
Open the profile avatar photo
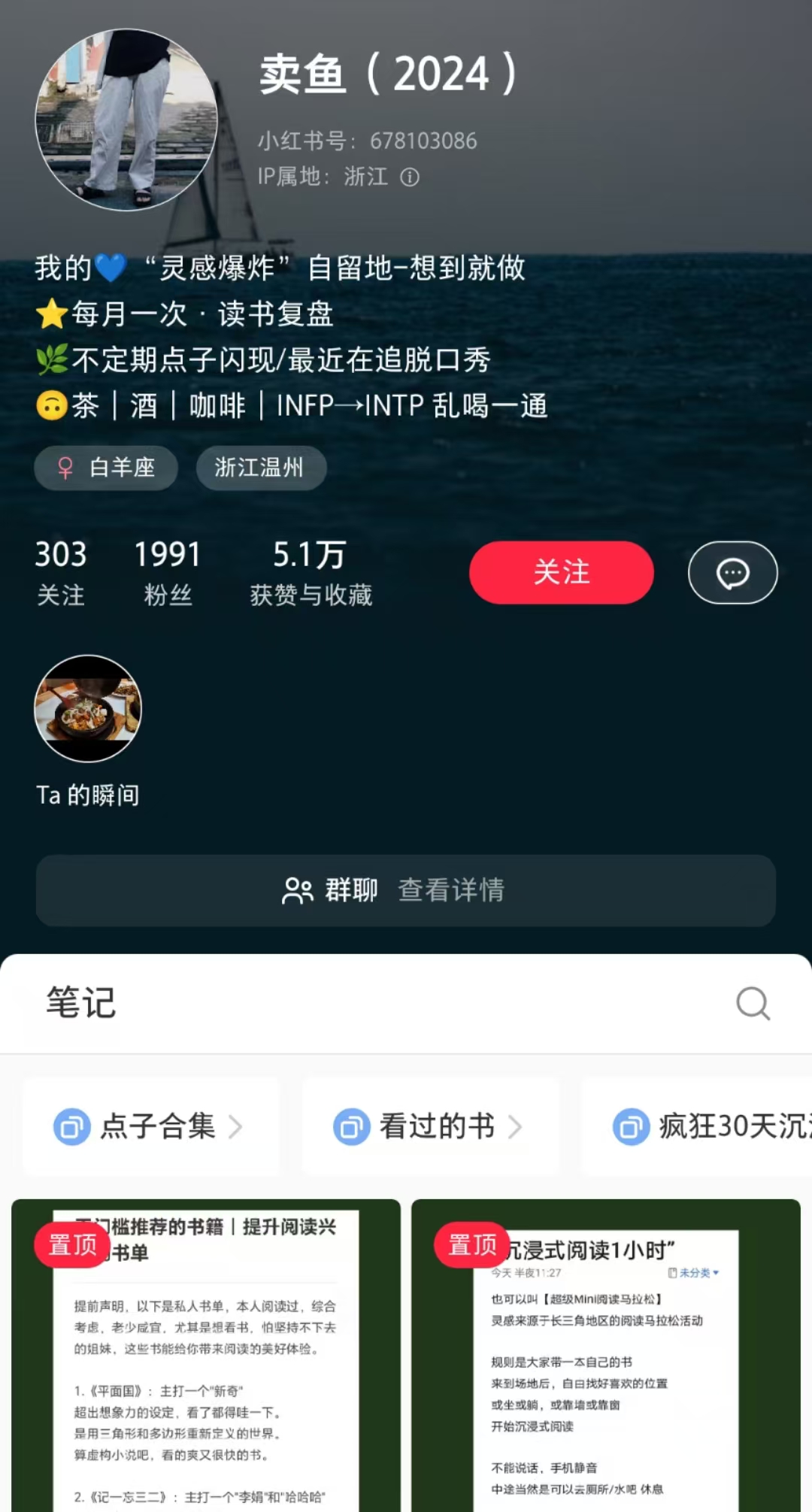click(x=126, y=120)
